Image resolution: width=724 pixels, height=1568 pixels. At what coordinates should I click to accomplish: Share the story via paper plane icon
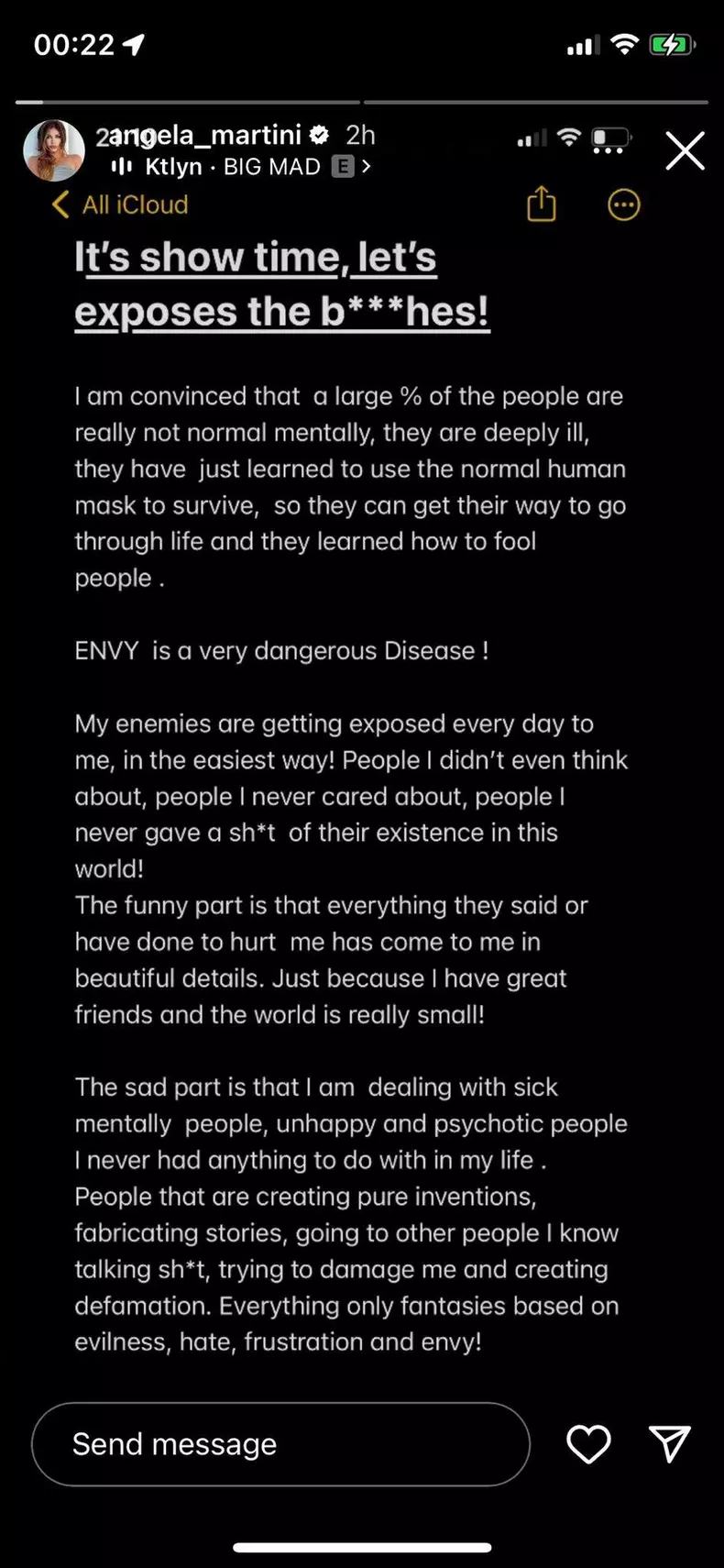670,1443
